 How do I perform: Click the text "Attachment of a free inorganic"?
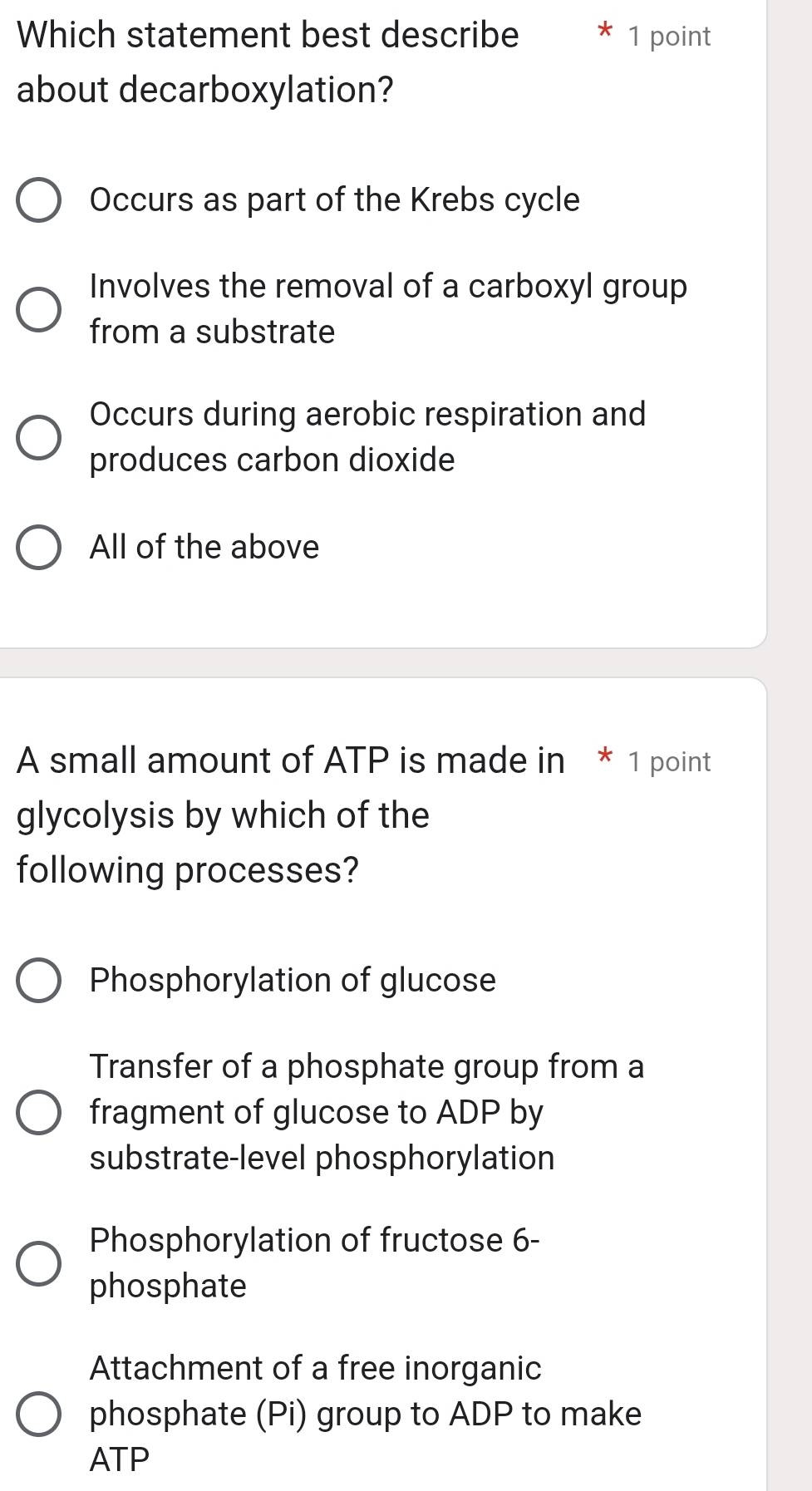point(316,1368)
